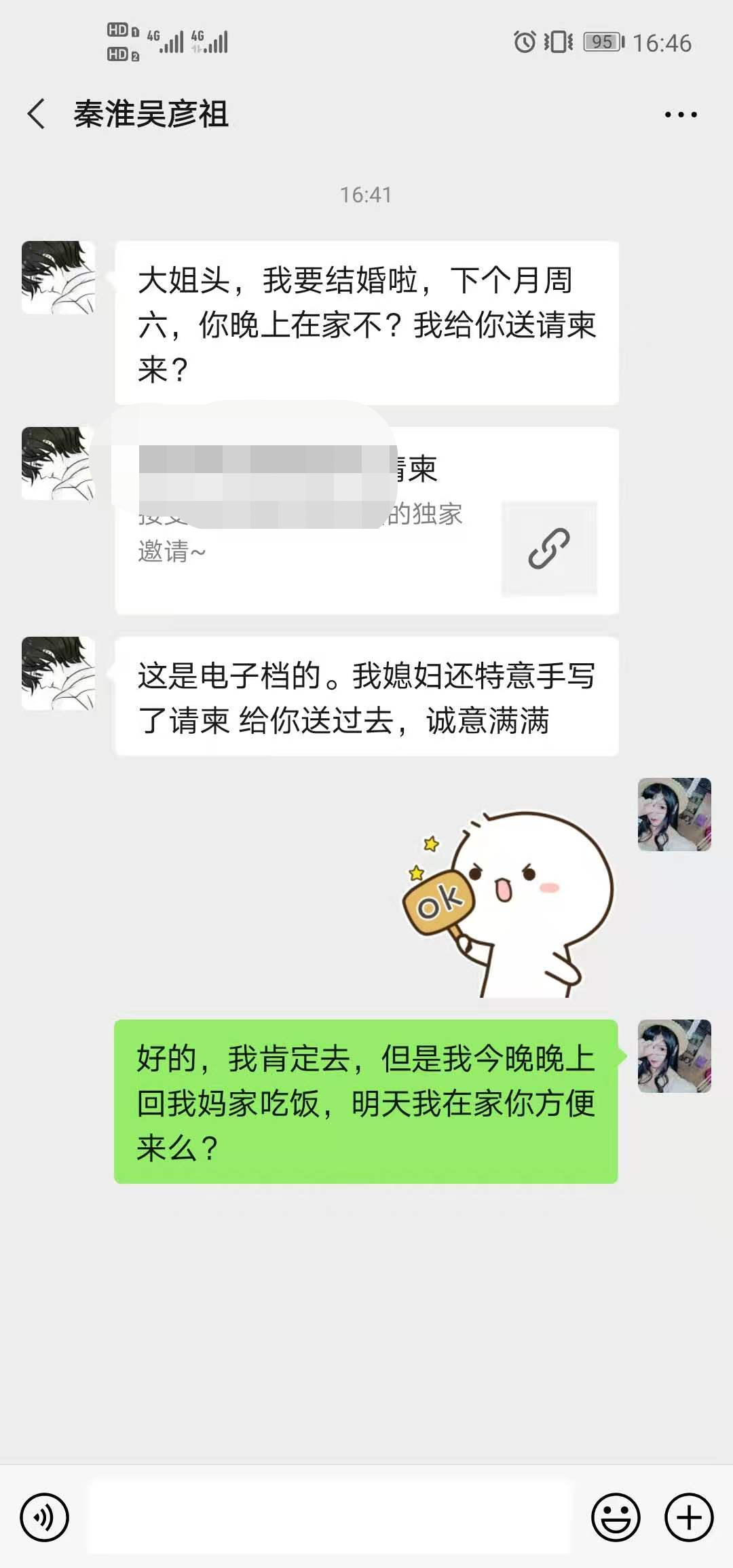Open the emoji sticker panel
This screenshot has width=733, height=1568.
(x=616, y=1517)
